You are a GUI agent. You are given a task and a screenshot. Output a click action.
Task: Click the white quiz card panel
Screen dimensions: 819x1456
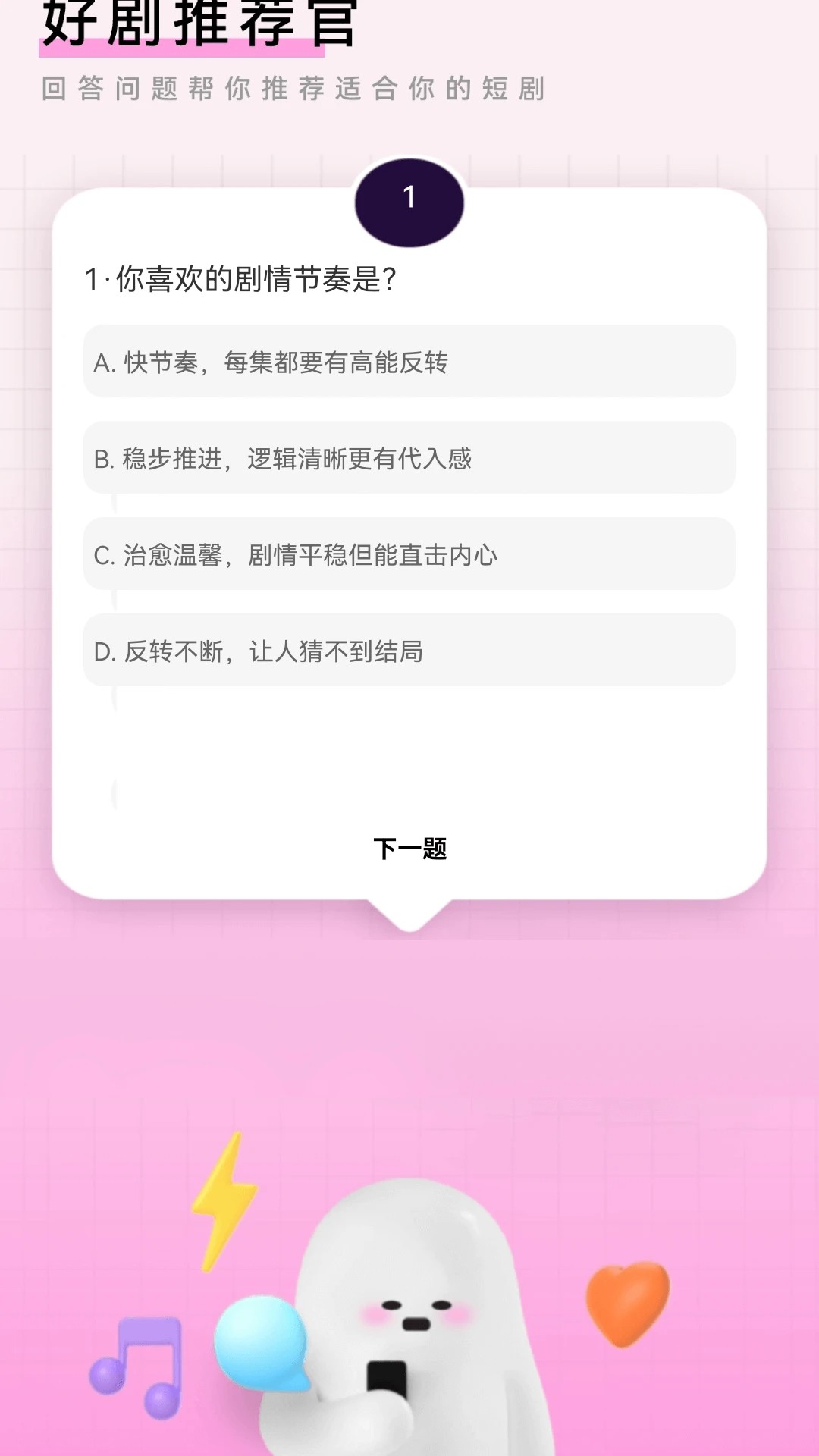(409, 751)
